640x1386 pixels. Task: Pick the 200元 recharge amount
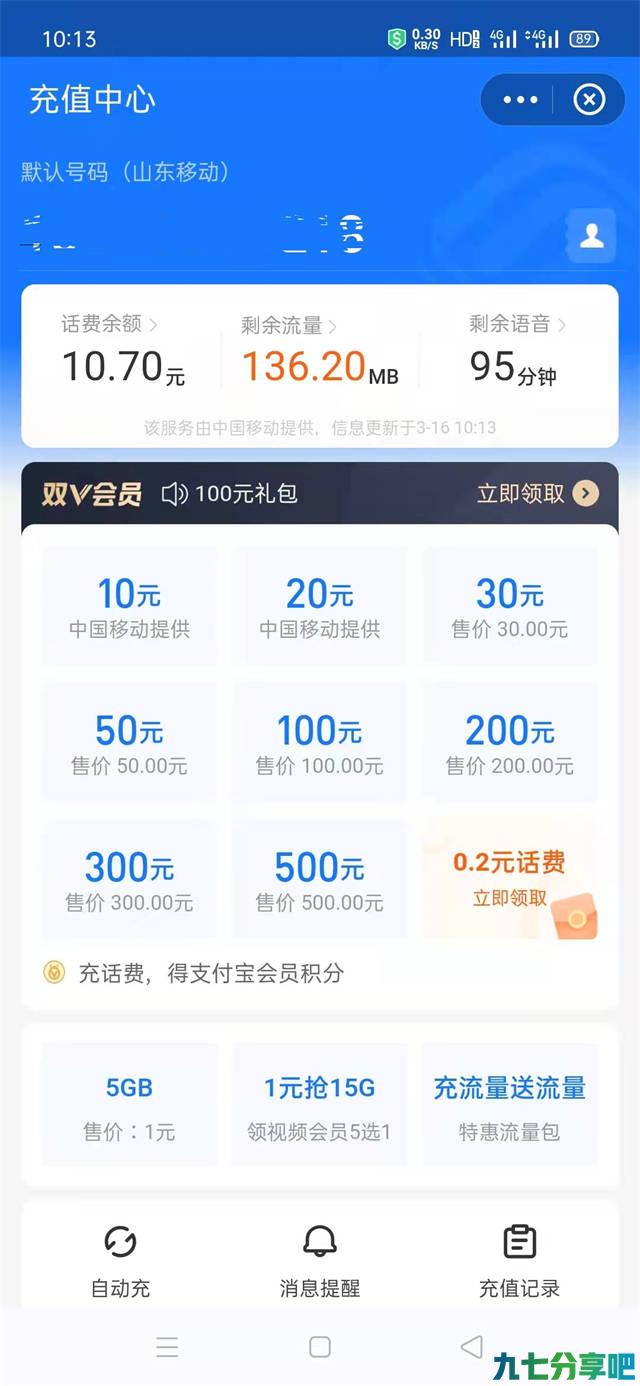click(x=510, y=743)
